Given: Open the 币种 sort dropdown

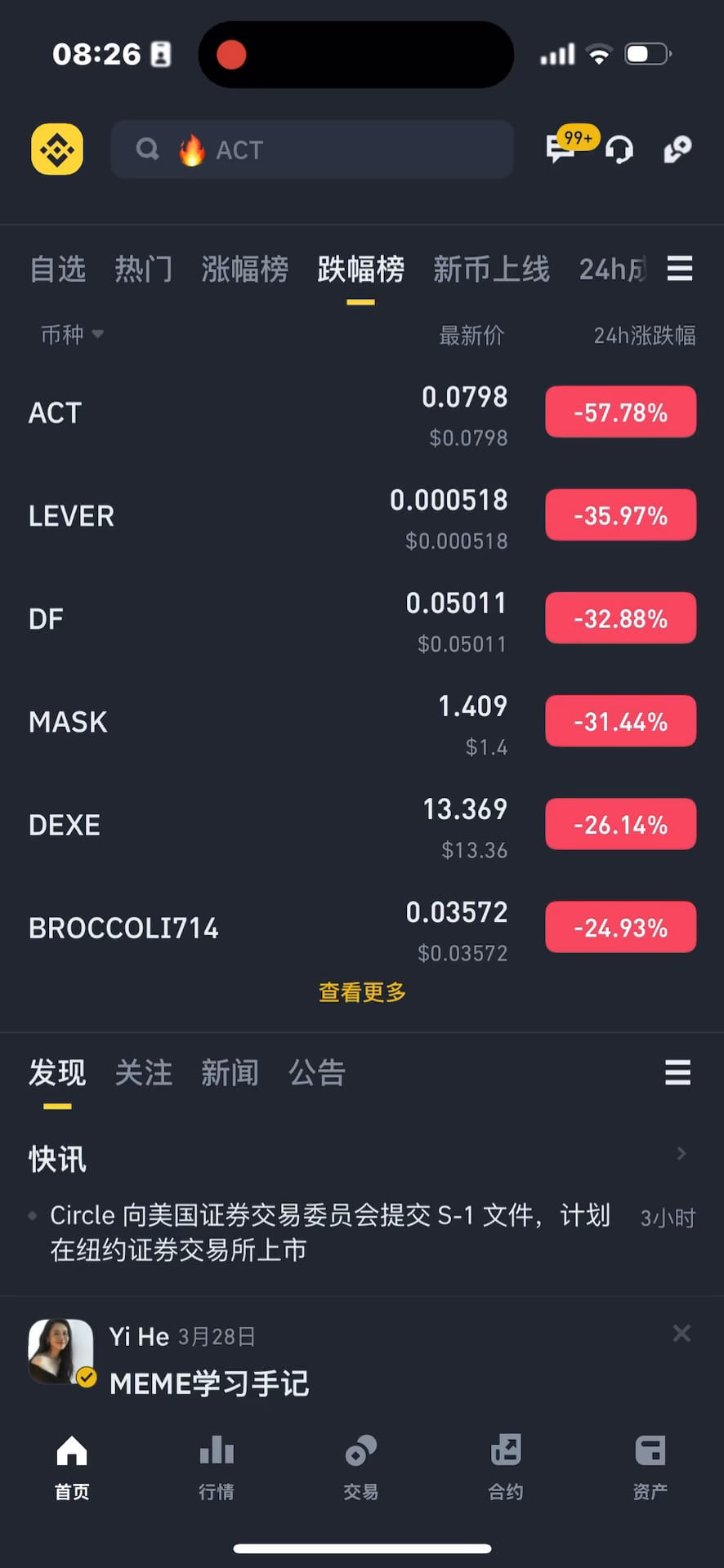Looking at the screenshot, I should 69,334.
